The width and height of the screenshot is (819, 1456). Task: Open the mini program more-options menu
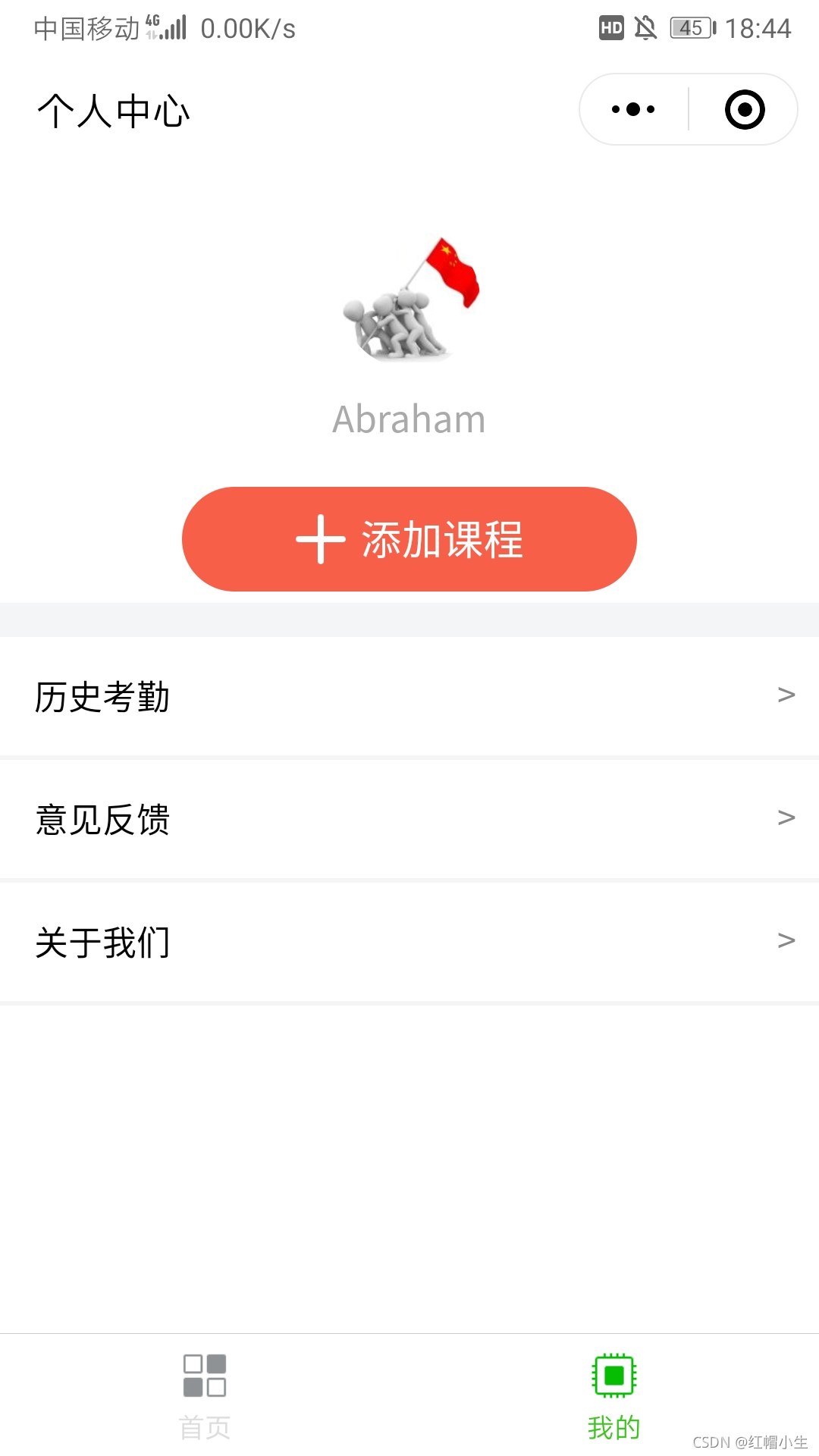(633, 109)
